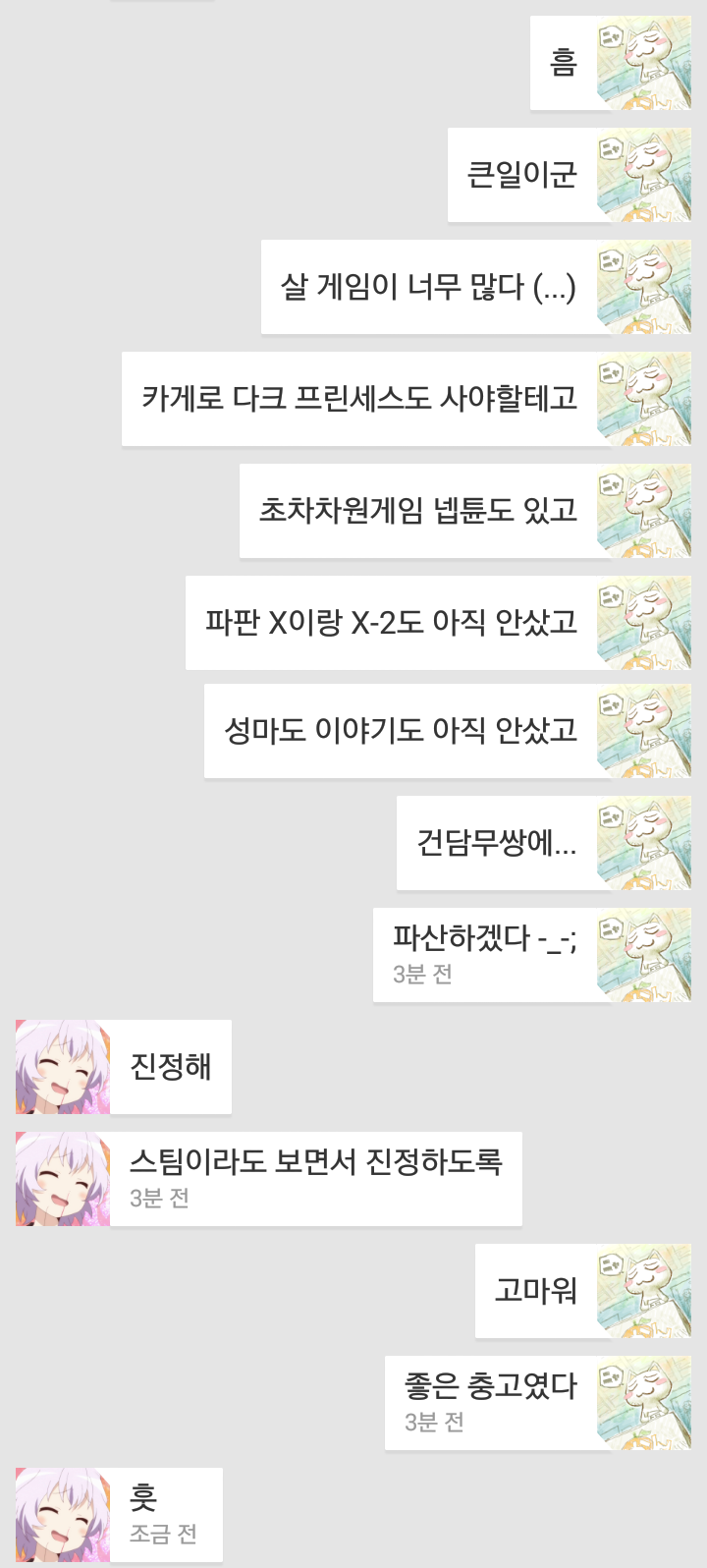707x1568 pixels.
Task: Open avatar next to the 진정해 message
Action: pos(63,1067)
